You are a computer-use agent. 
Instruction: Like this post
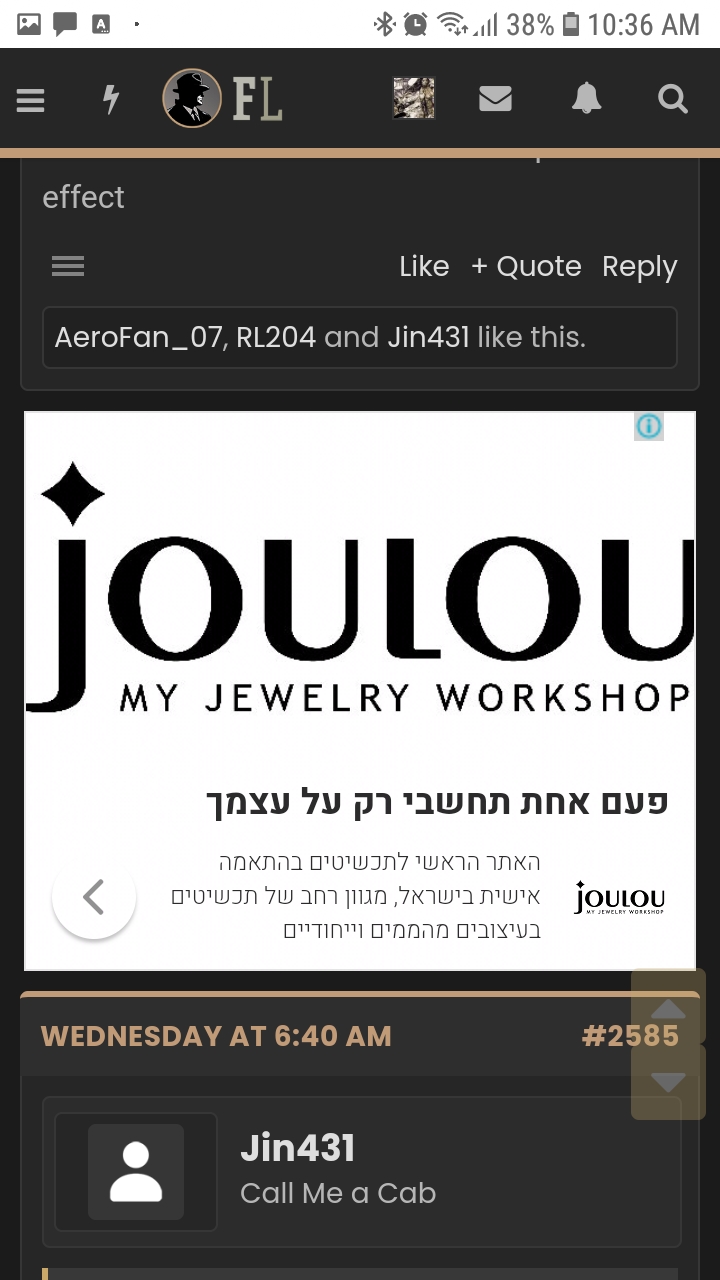424,266
